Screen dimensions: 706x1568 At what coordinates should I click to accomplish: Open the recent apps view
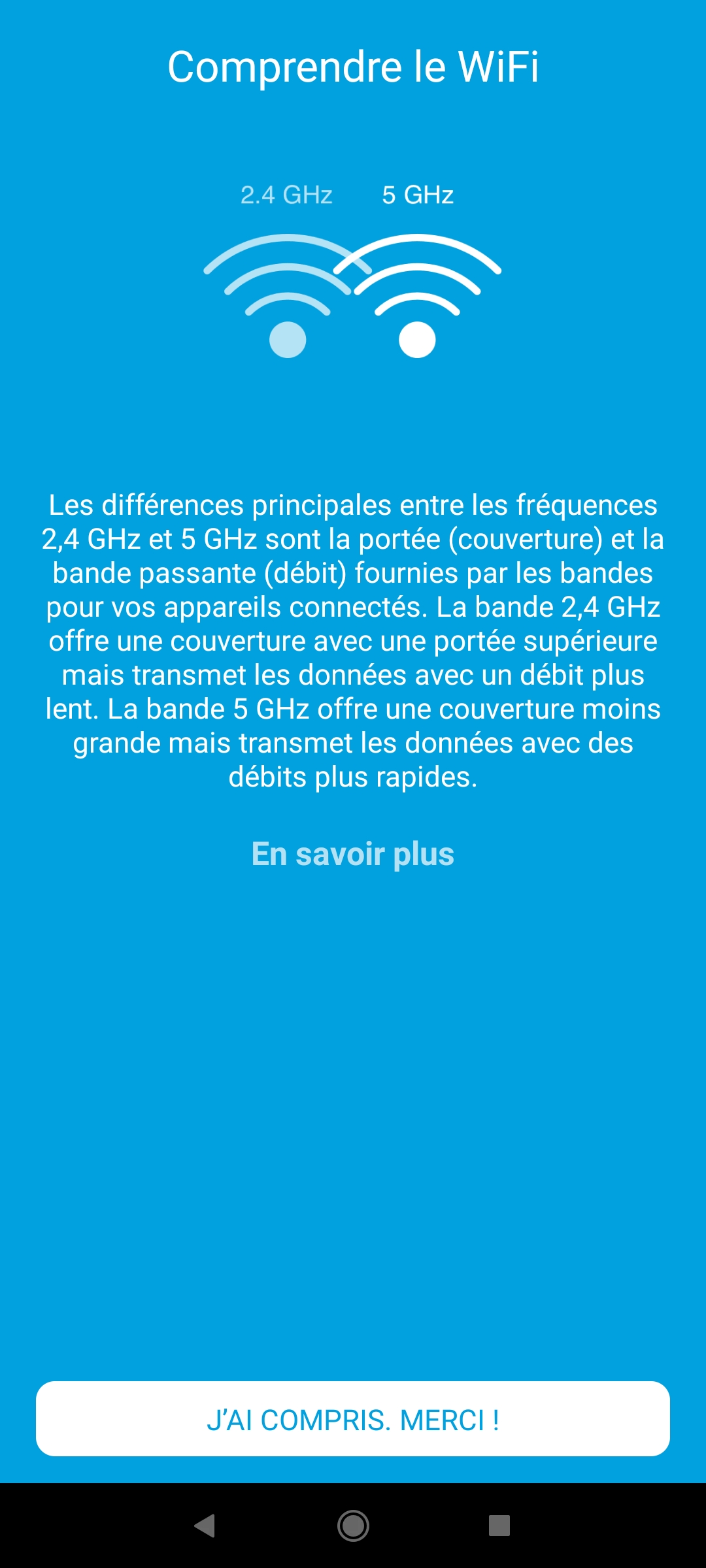pos(499,1526)
